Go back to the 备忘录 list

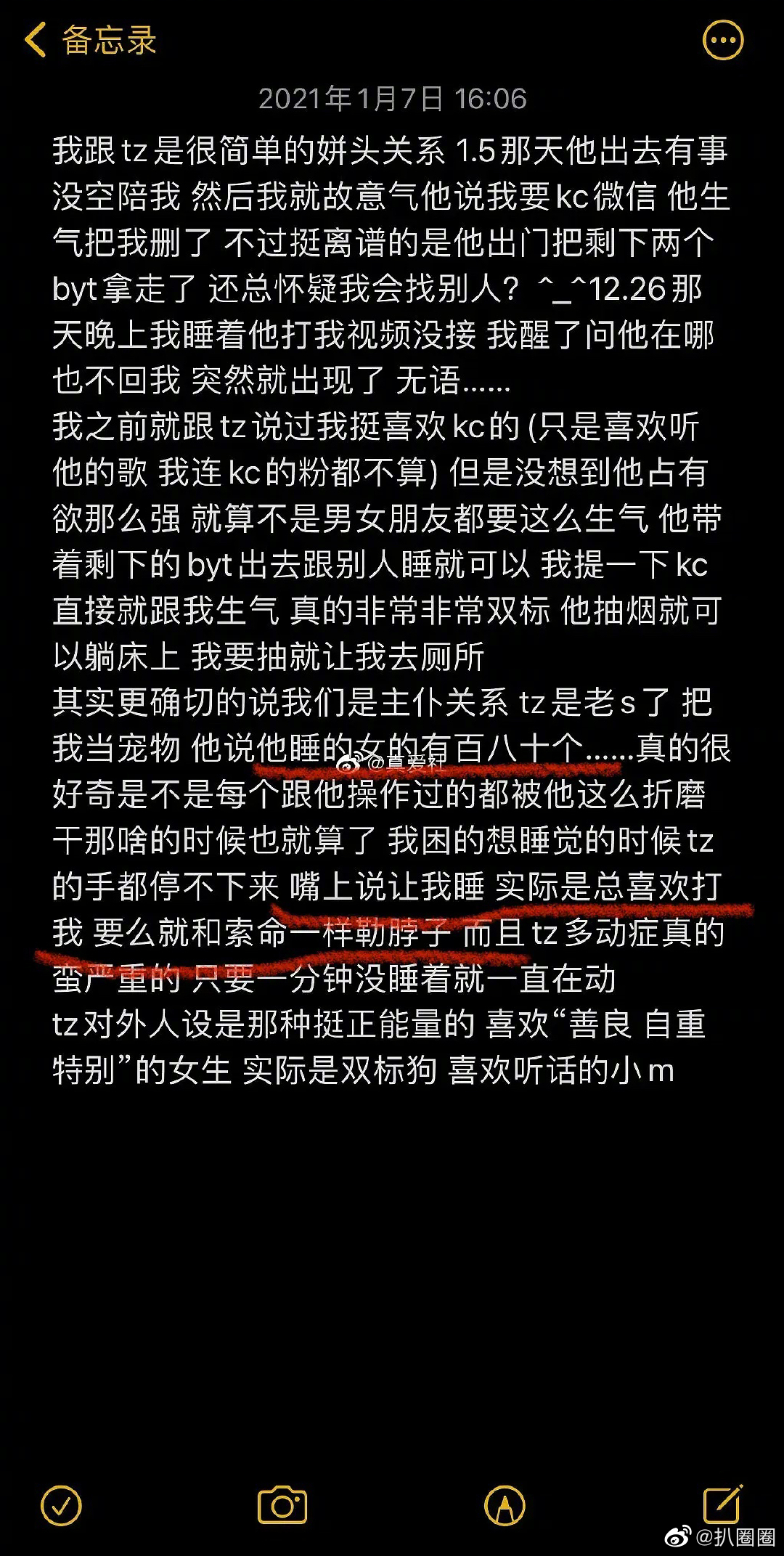[87, 40]
